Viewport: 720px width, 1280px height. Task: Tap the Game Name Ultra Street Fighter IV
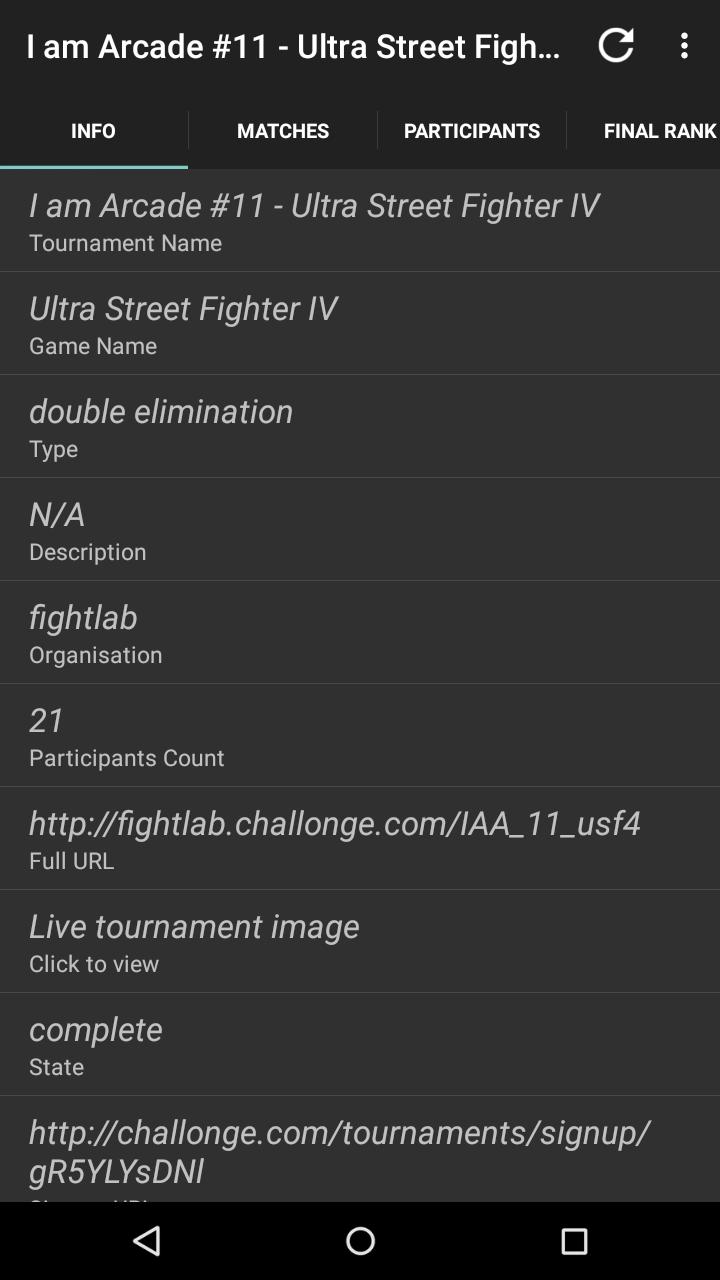(x=360, y=322)
